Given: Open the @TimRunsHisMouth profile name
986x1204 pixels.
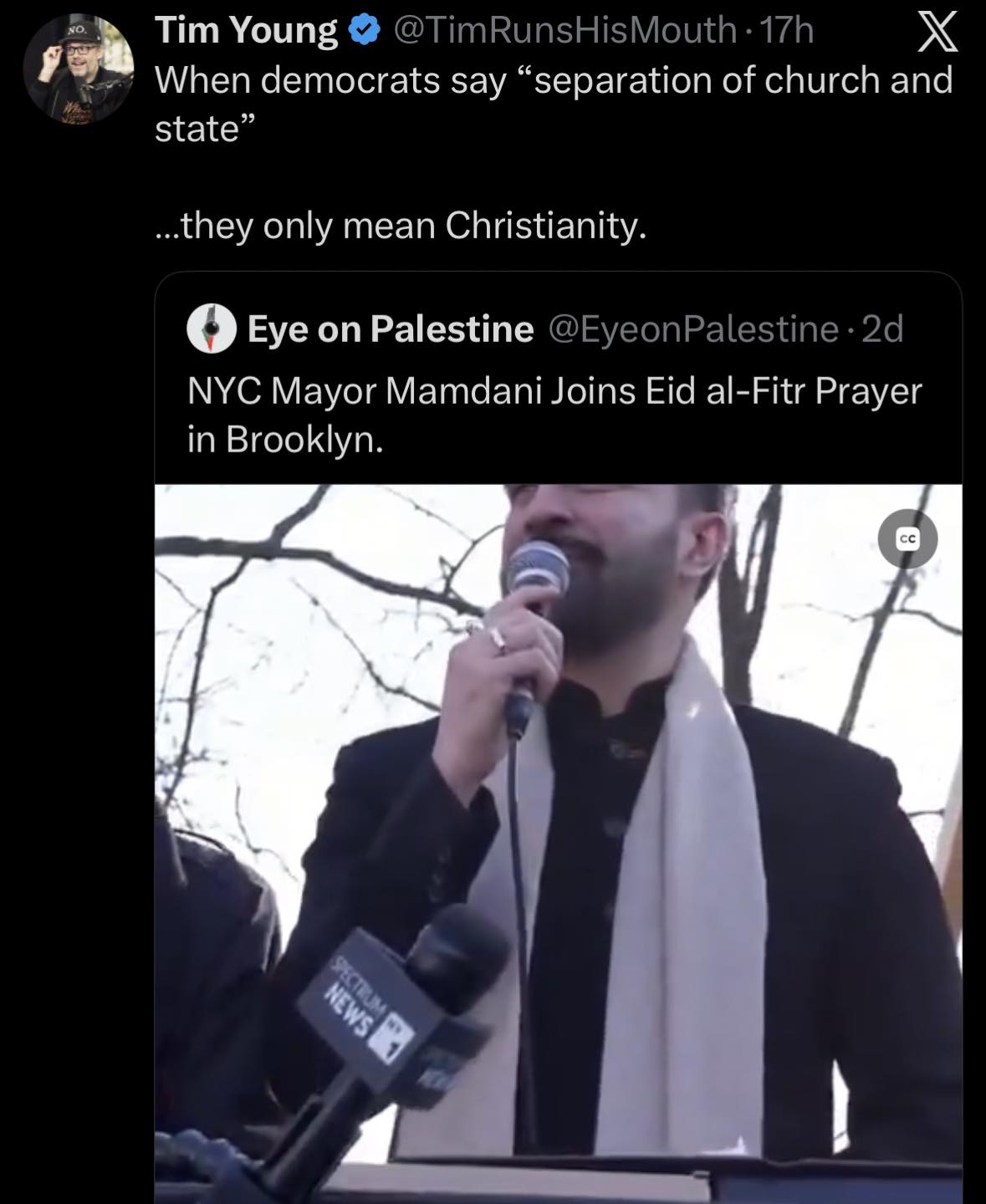Looking at the screenshot, I should pyautogui.click(x=564, y=31).
